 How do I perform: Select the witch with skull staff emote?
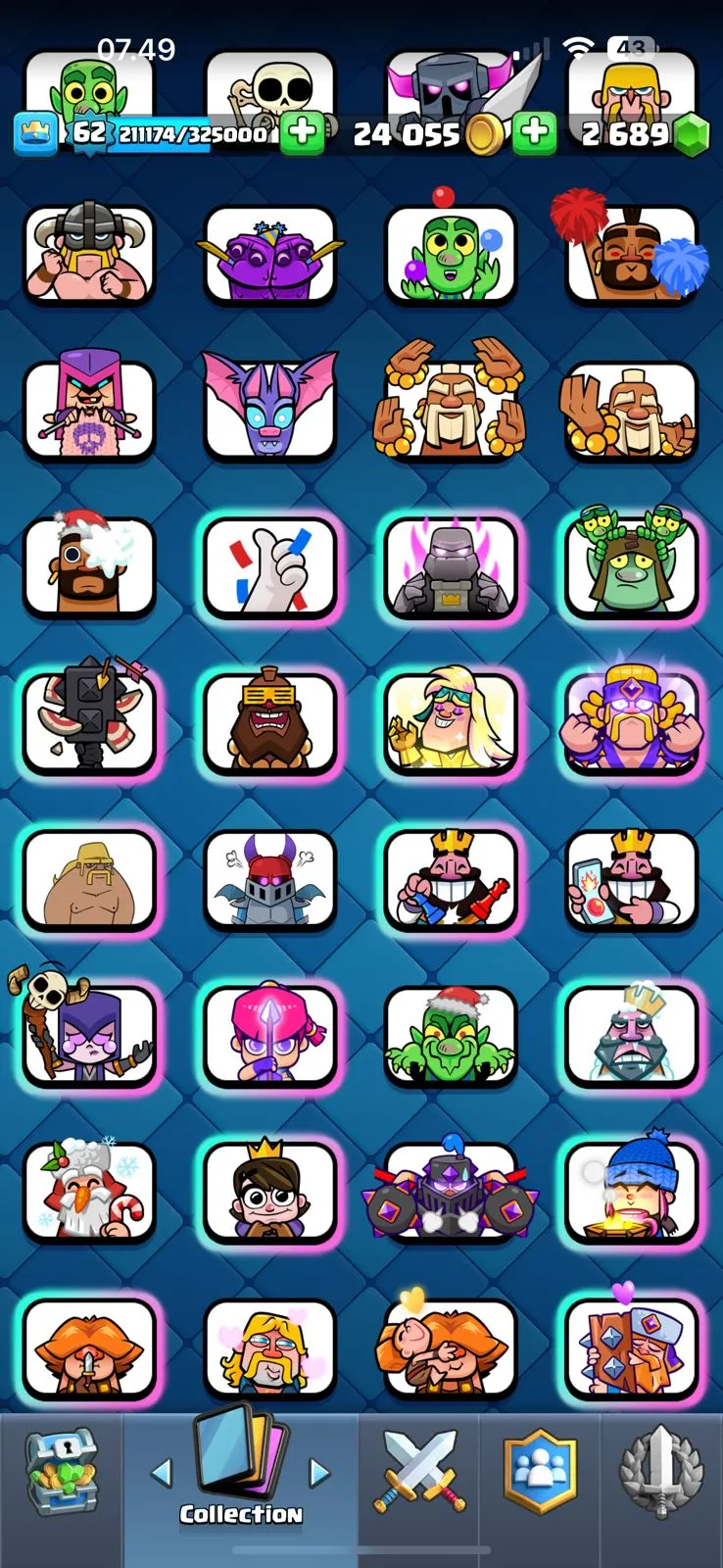(x=89, y=1035)
